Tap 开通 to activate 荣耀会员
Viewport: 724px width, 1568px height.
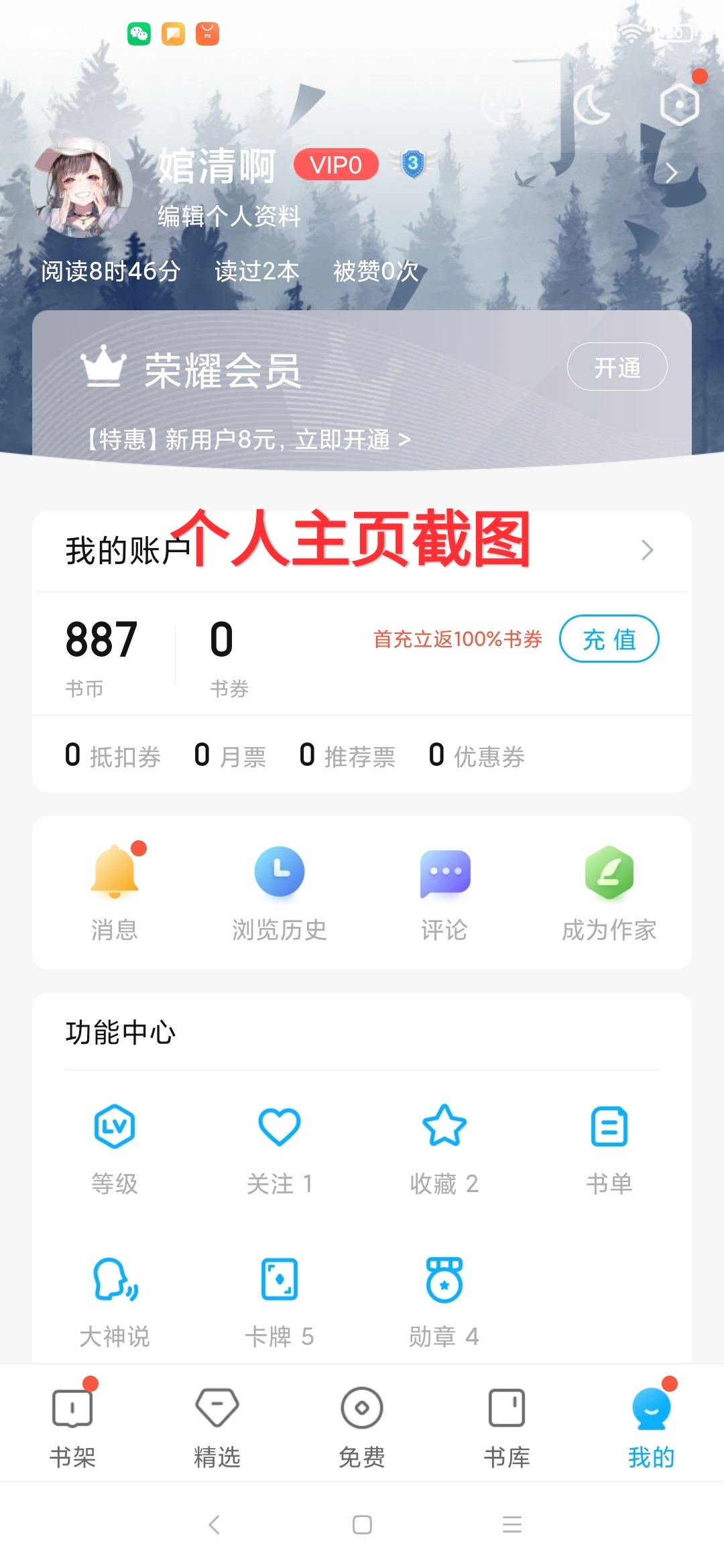pyautogui.click(x=617, y=367)
